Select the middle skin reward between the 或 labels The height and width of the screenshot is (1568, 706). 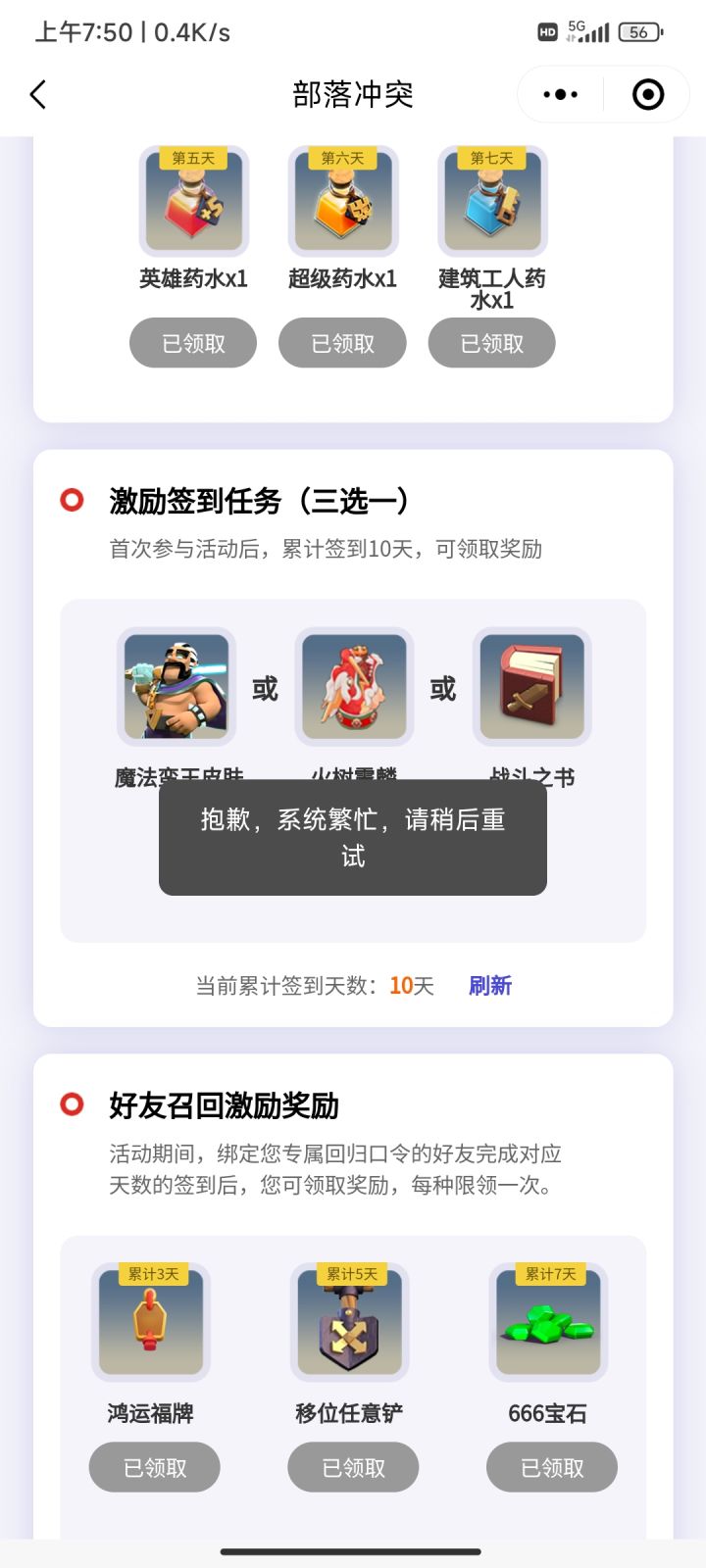click(353, 686)
